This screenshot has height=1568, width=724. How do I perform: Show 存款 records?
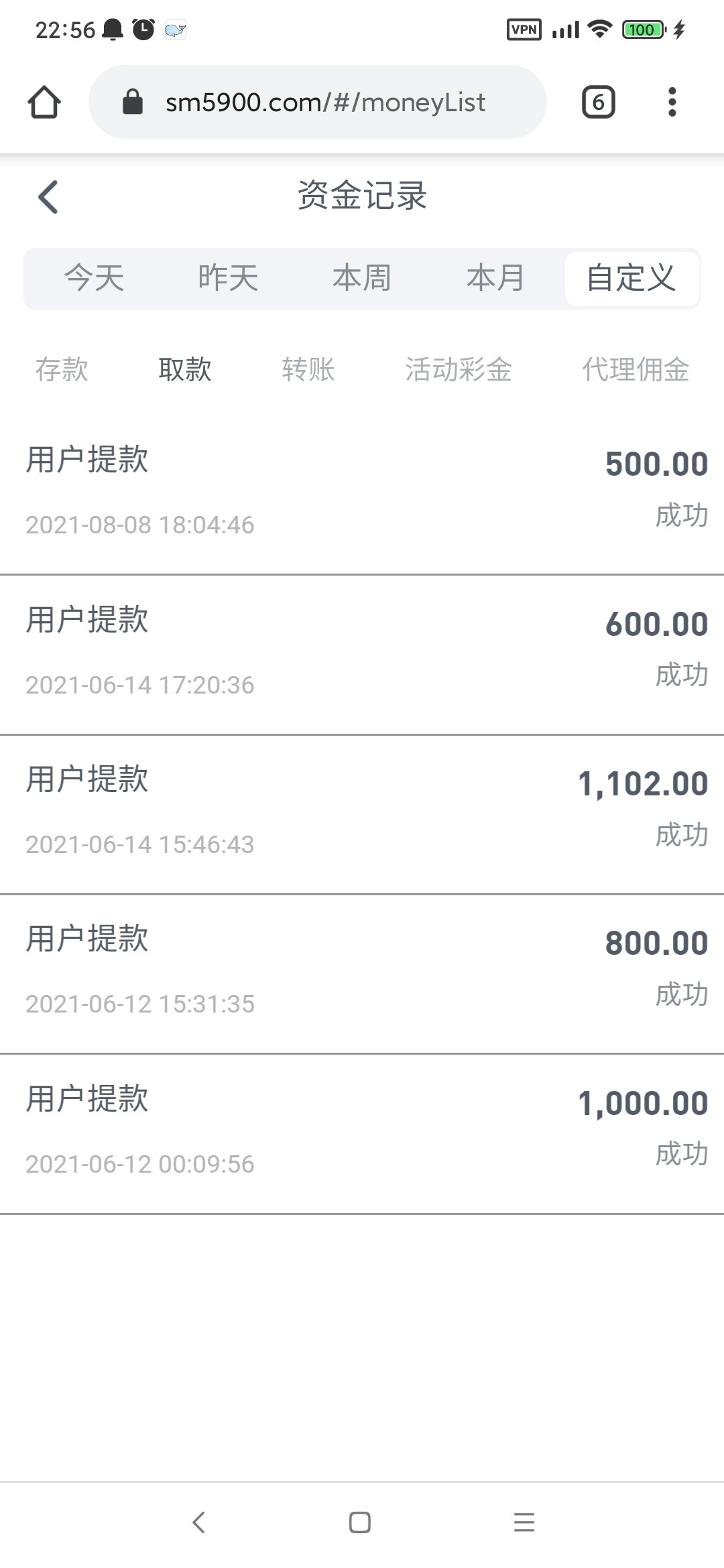pyautogui.click(x=62, y=369)
